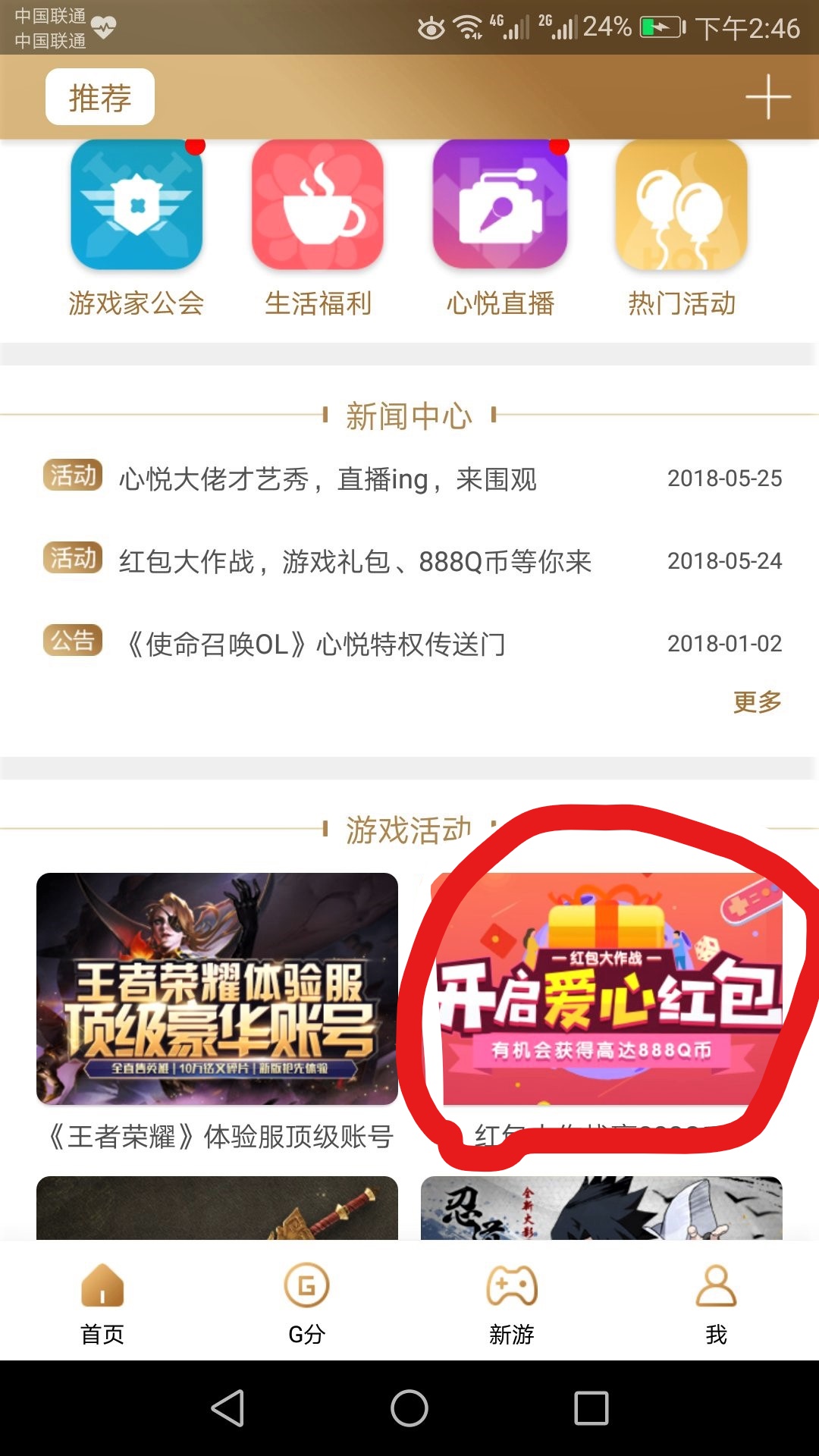Viewport: 819px width, 1456px height.
Task: Open news 红包大作战 888Q币
Action: coord(355,562)
